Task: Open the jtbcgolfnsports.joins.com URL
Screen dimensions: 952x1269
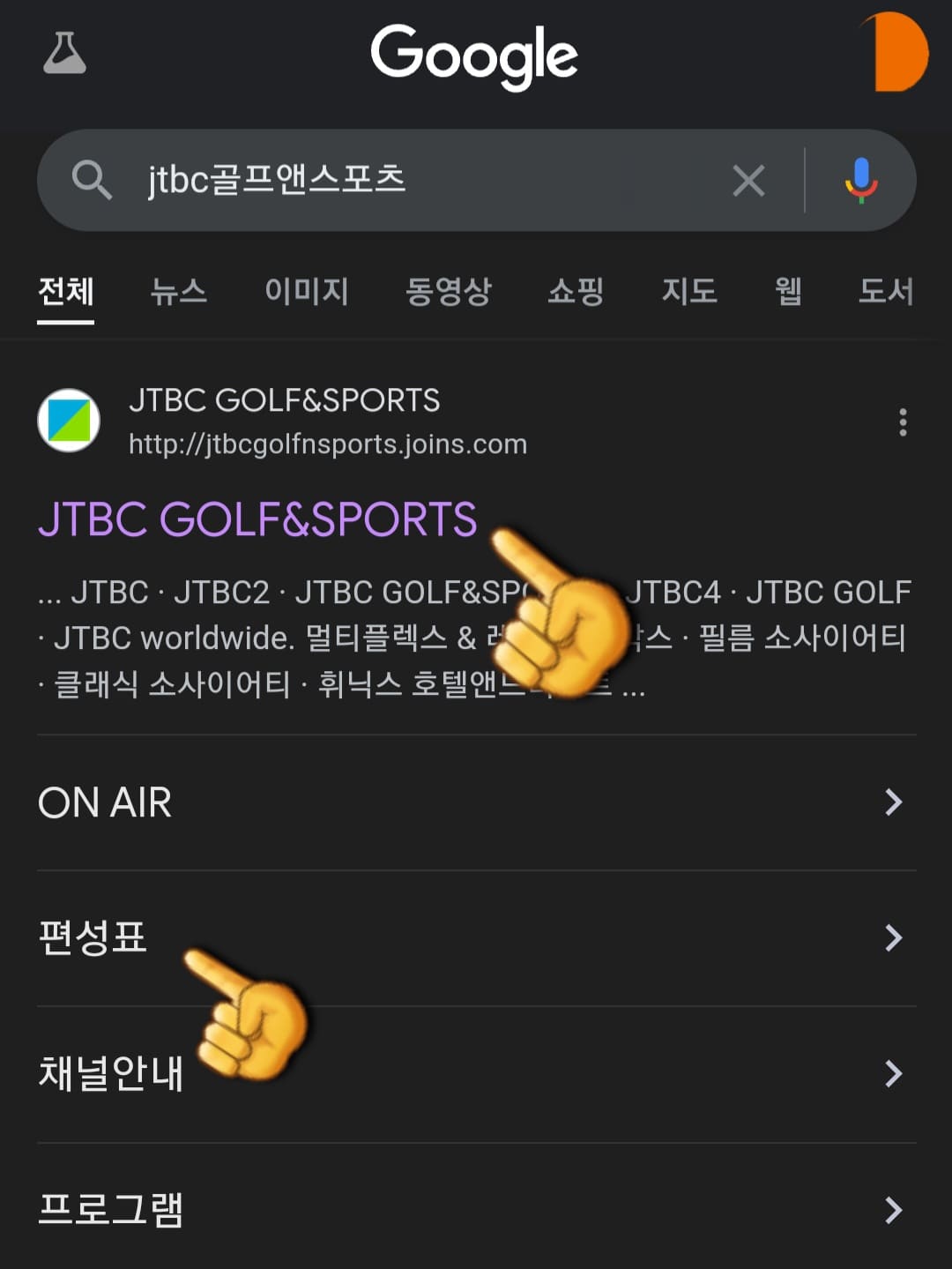Action: pyautogui.click(x=326, y=444)
